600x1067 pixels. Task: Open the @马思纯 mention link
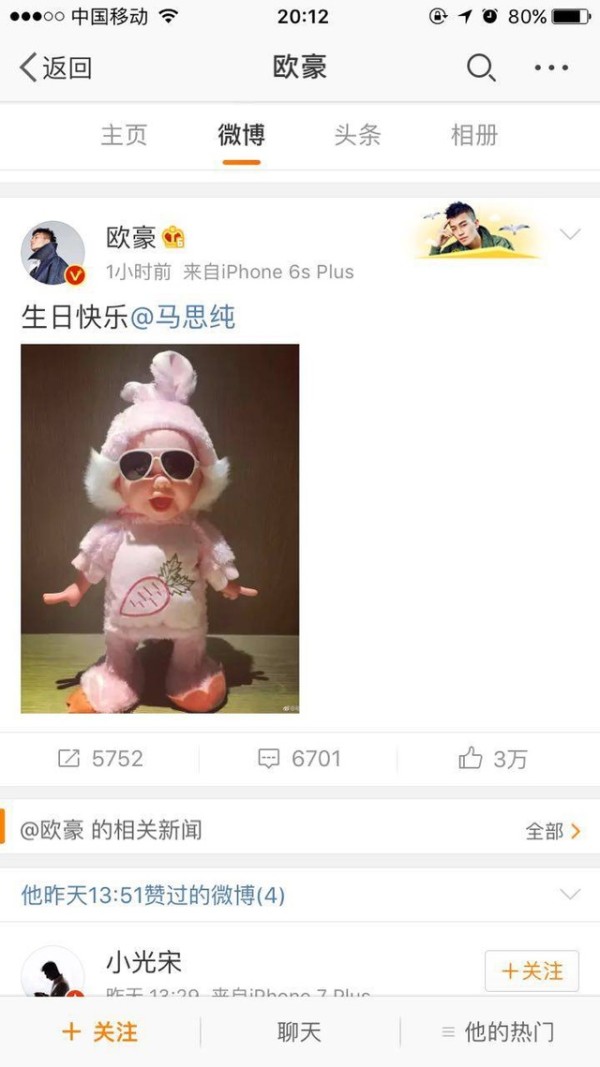click(x=182, y=317)
